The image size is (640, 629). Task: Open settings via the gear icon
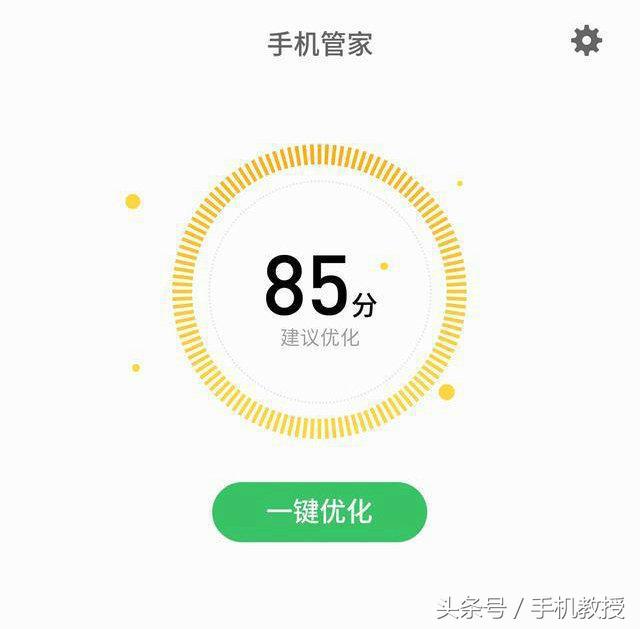[x=586, y=41]
